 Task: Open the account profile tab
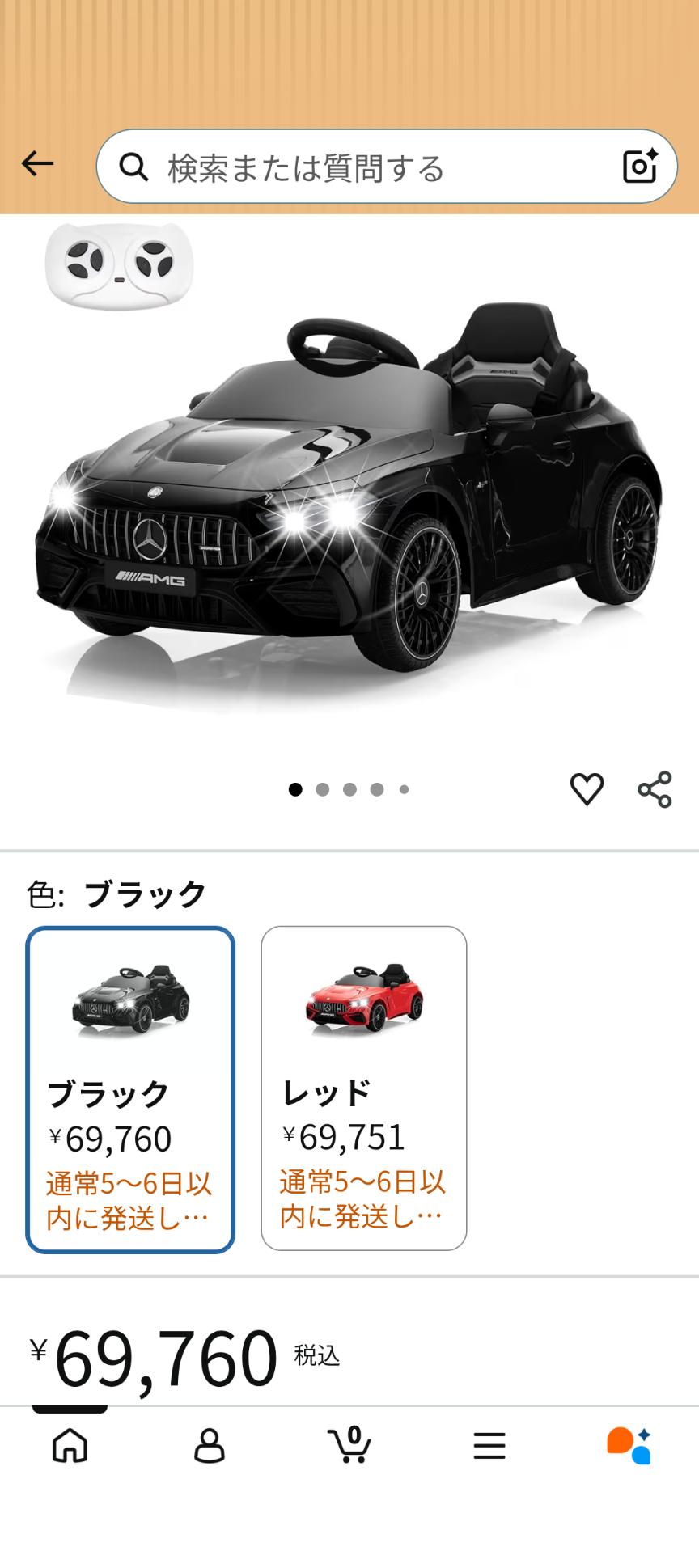[210, 1445]
